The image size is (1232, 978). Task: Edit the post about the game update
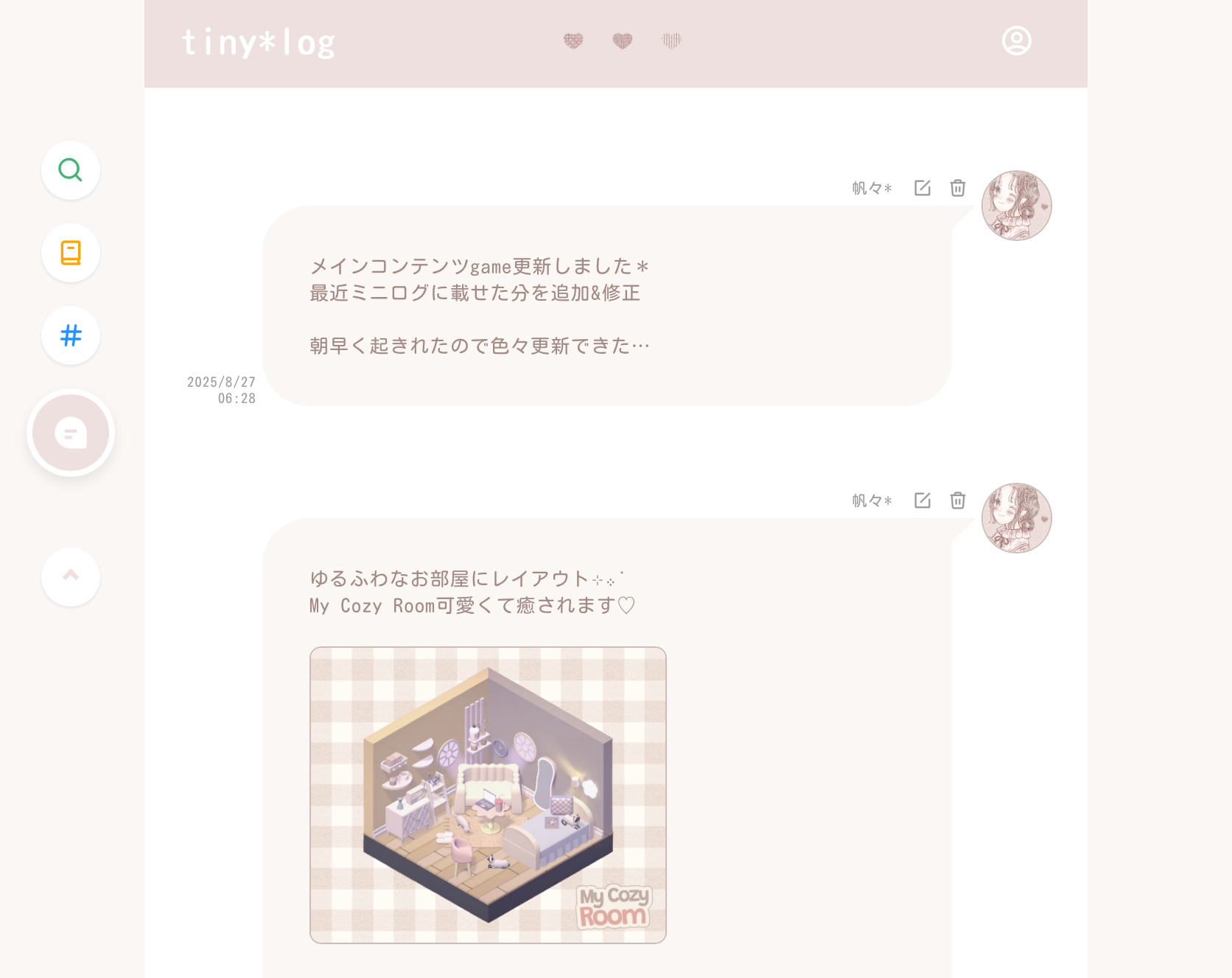923,188
